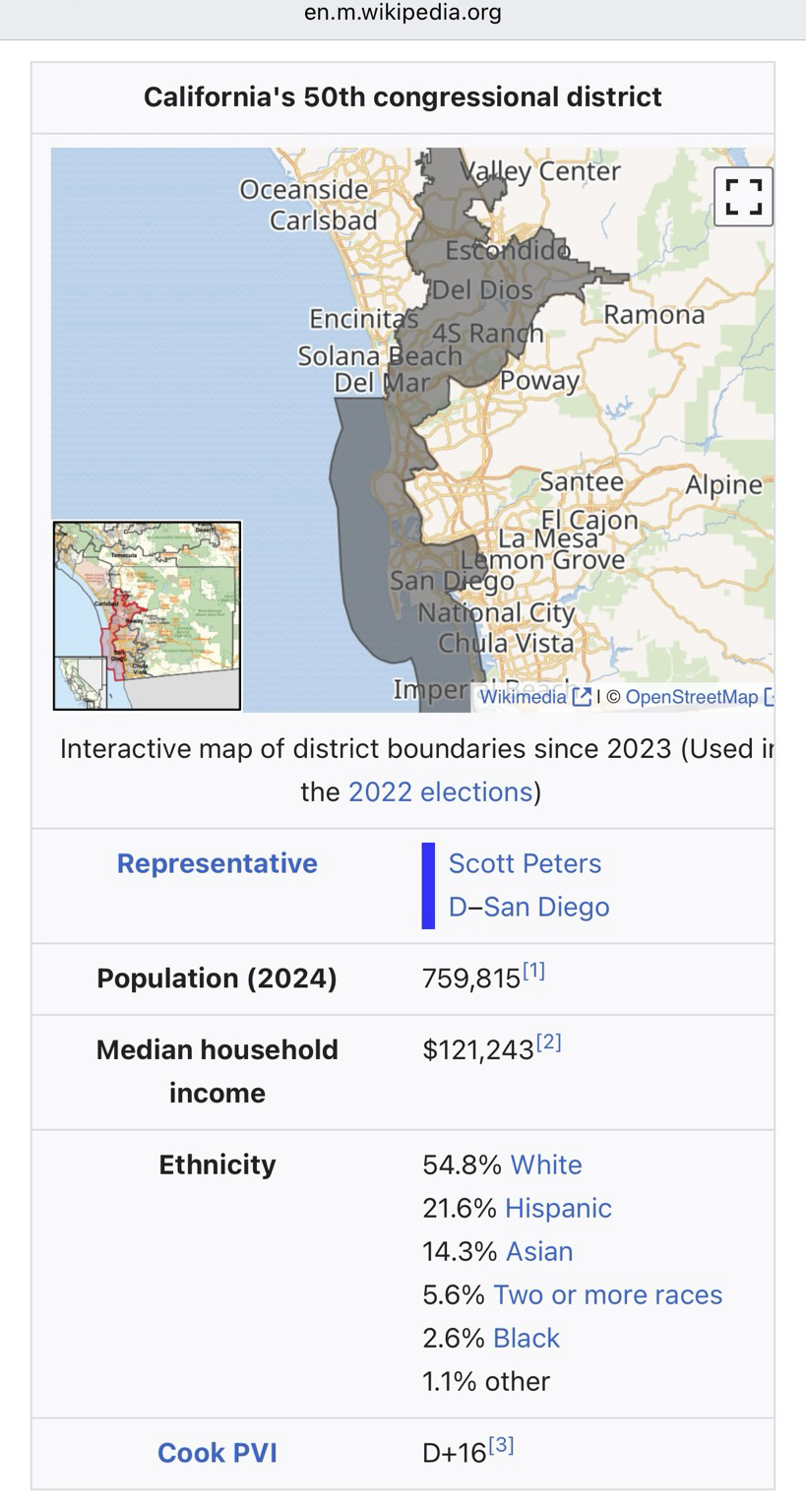Jump to Cook PVI citation [3]
806x1512 pixels.
pyautogui.click(x=501, y=1446)
